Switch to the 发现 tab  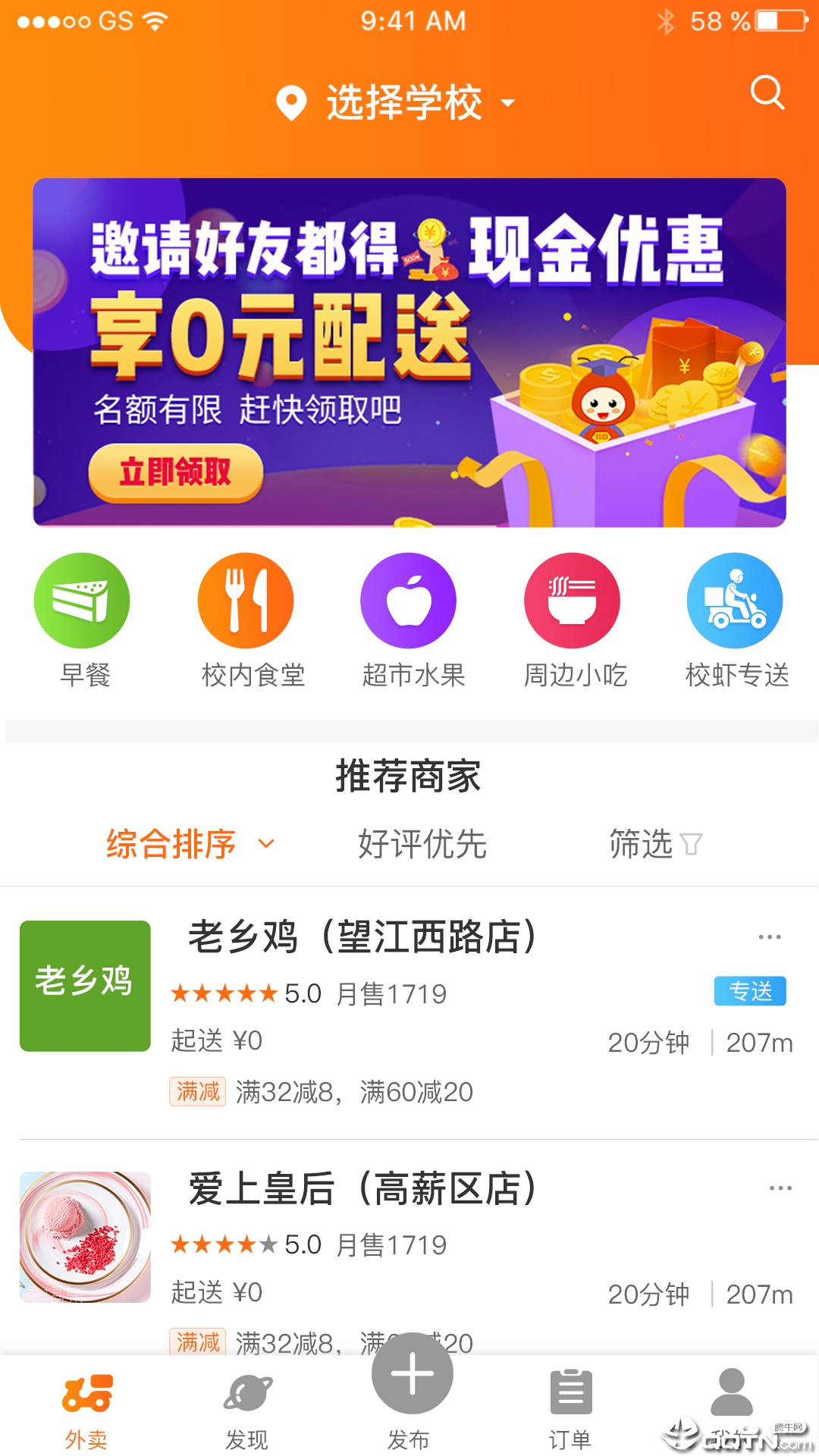tap(247, 1409)
